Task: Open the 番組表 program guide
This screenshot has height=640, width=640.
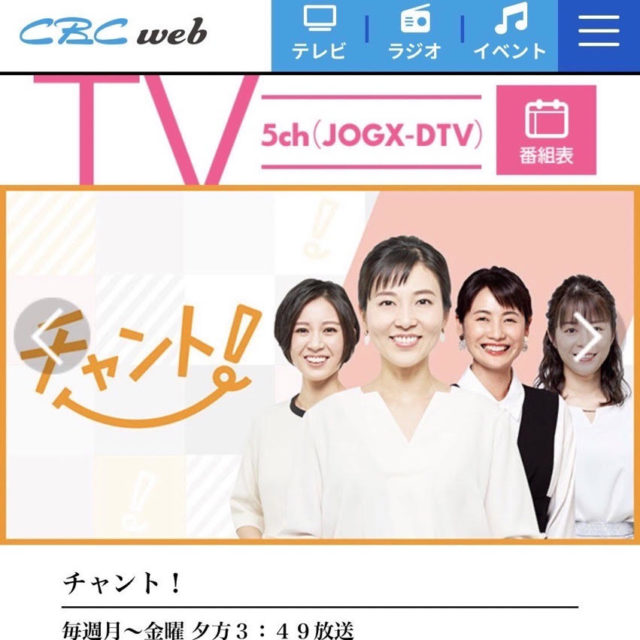Action: pyautogui.click(x=546, y=130)
